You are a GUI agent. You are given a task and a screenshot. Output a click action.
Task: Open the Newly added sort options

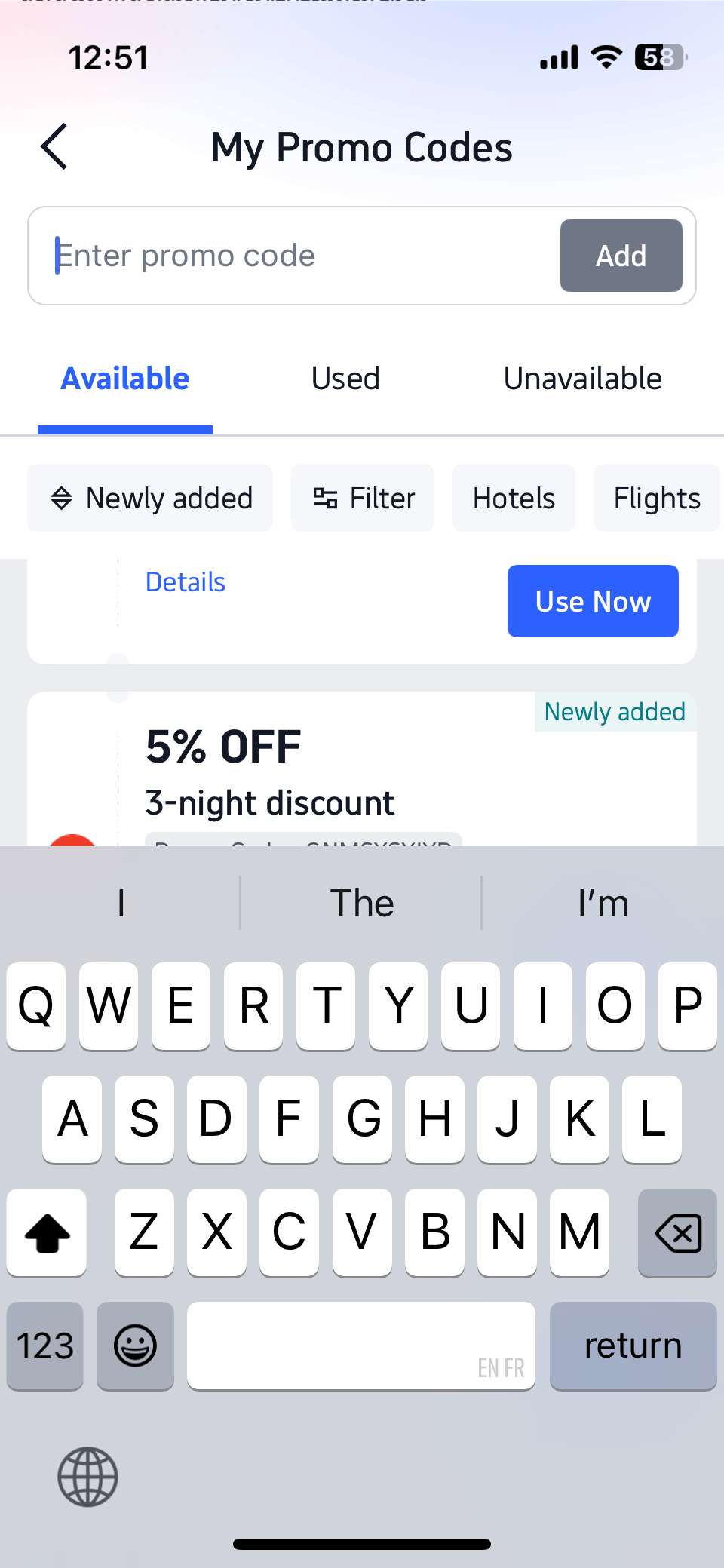click(x=149, y=498)
